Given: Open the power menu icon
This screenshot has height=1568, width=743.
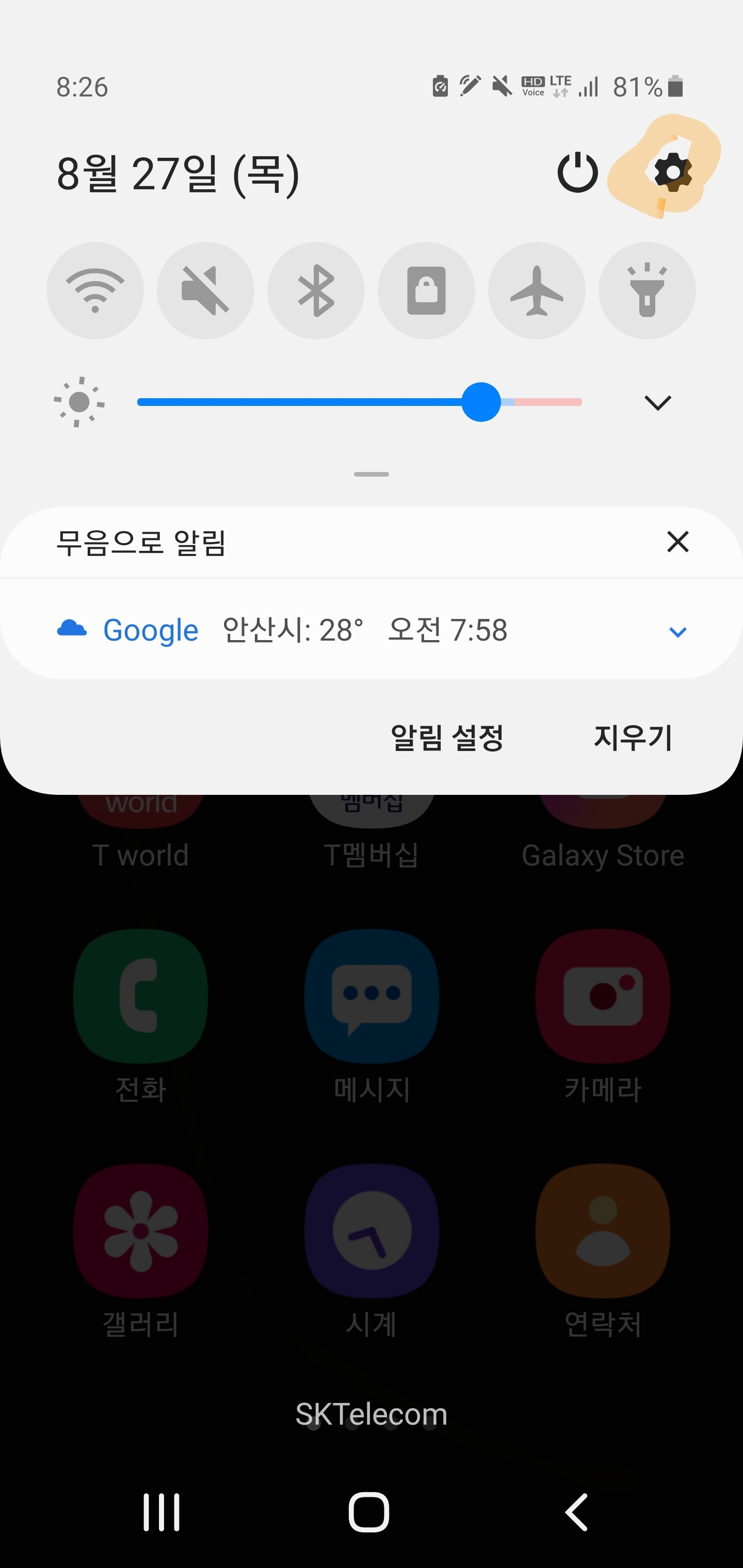Looking at the screenshot, I should (577, 172).
